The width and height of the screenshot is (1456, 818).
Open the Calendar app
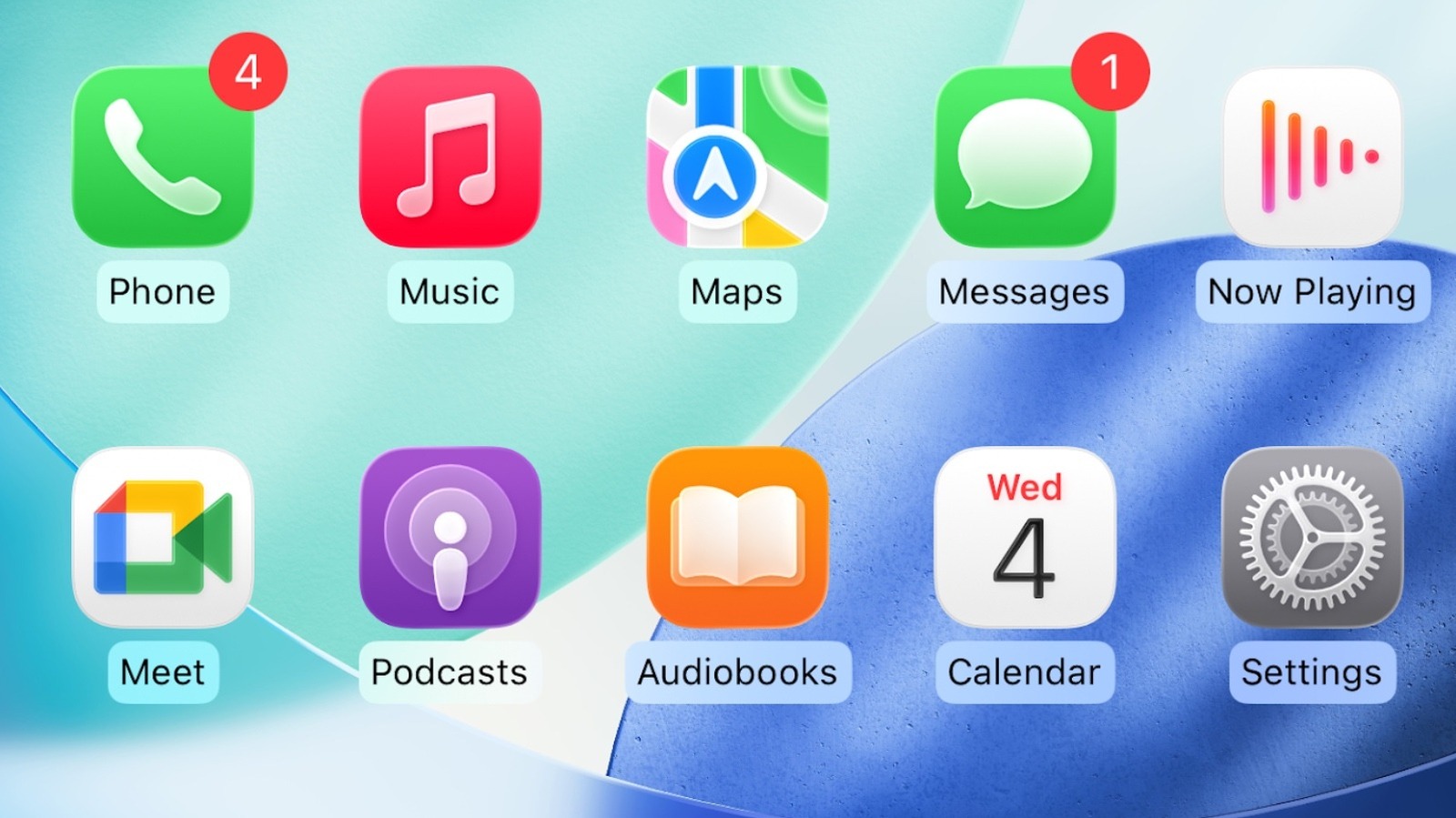[1025, 537]
